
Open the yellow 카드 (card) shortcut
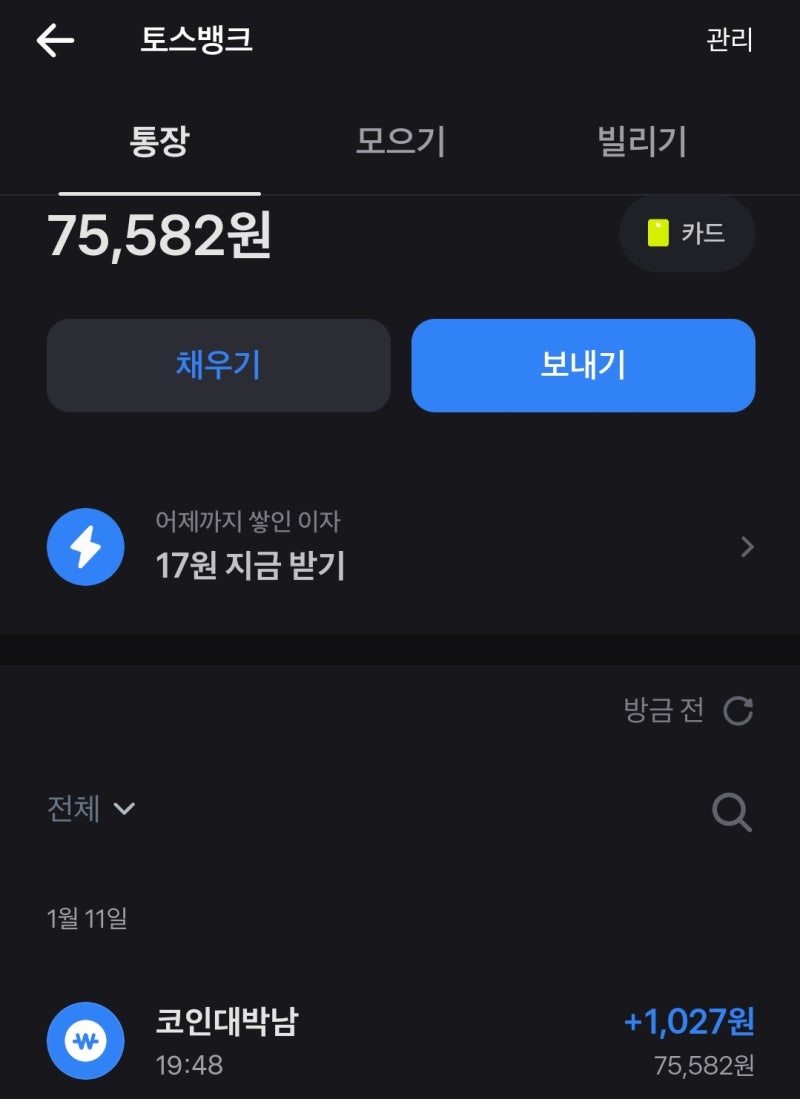point(687,233)
